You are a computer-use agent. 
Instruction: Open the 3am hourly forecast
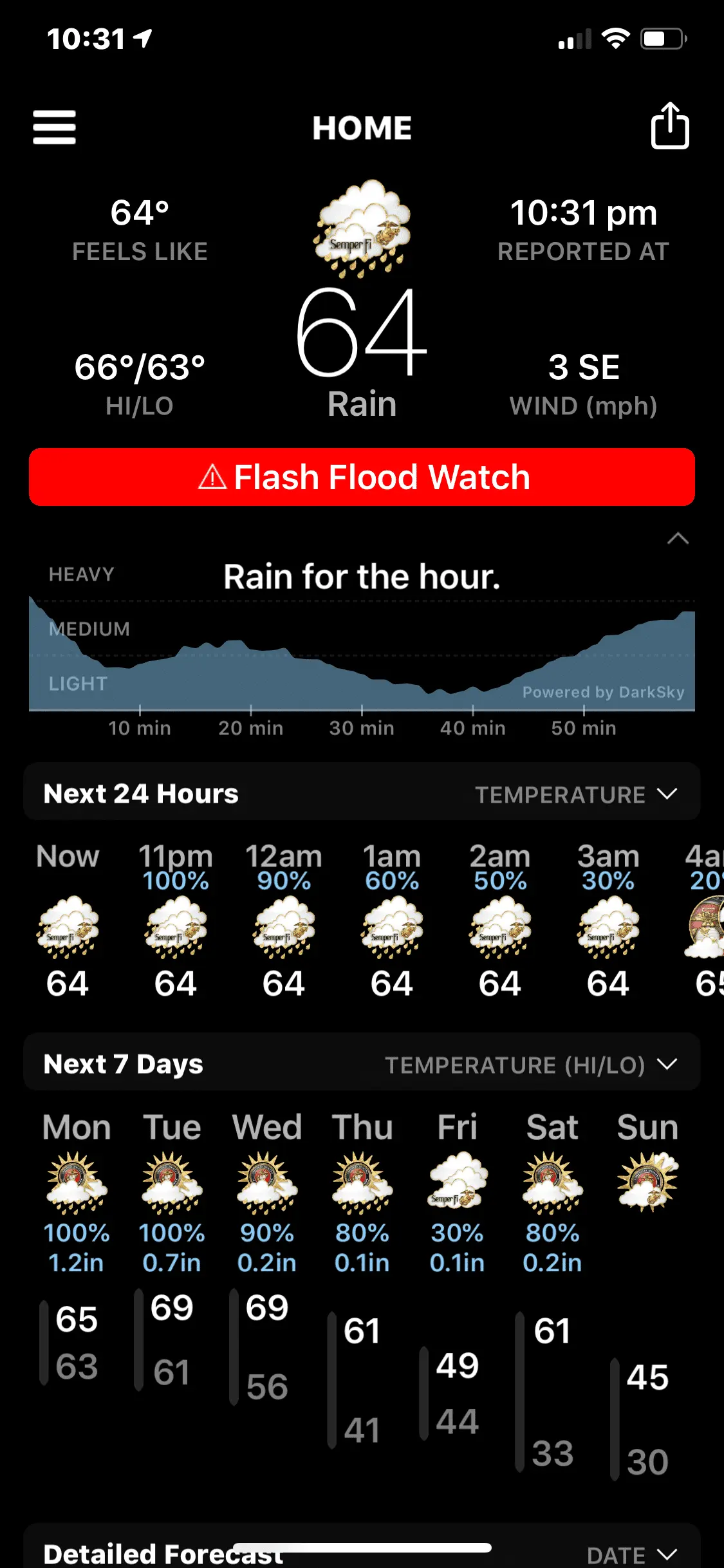tap(608, 920)
